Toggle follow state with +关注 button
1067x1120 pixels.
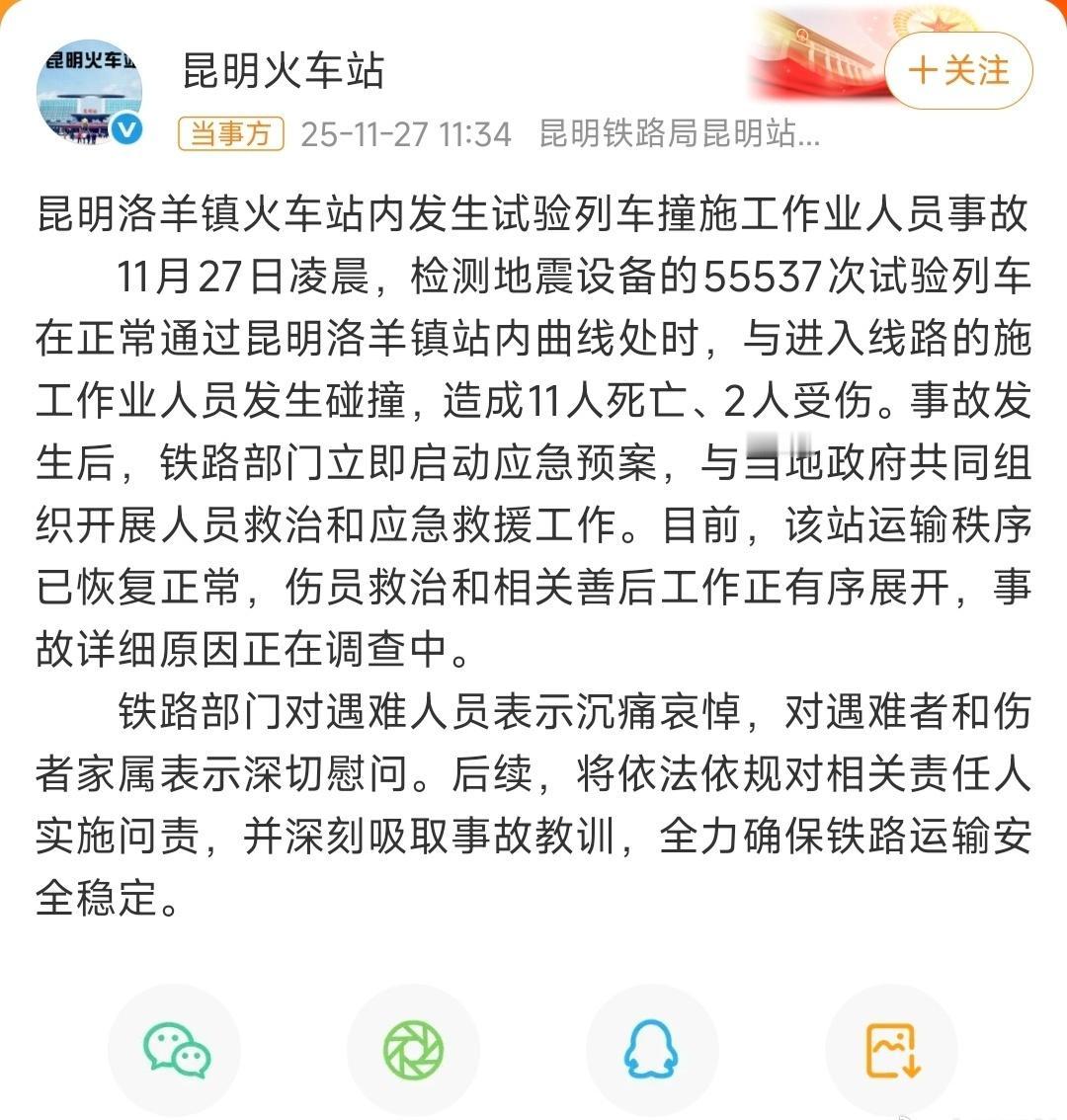[x=957, y=71]
